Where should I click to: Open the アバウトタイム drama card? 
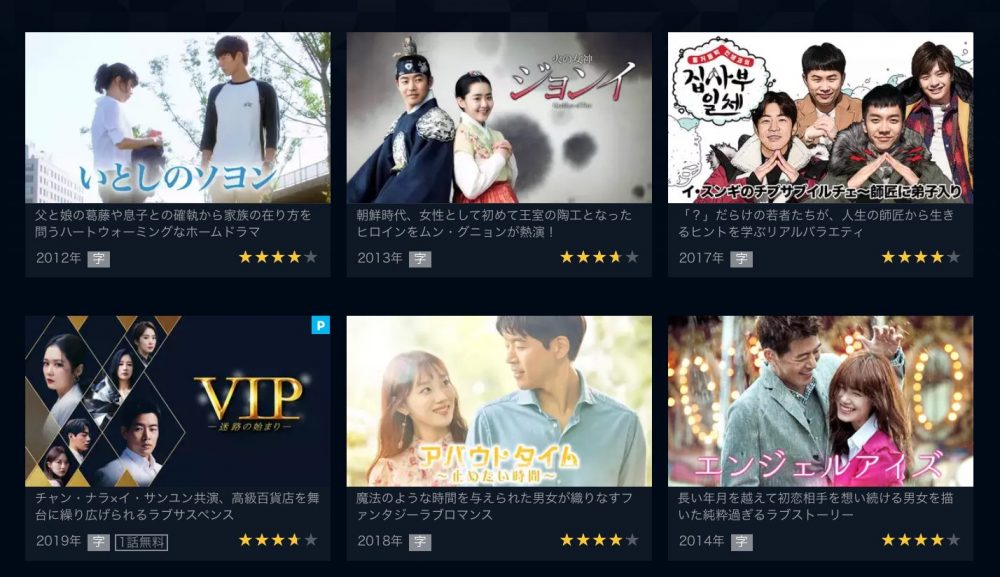pos(499,401)
